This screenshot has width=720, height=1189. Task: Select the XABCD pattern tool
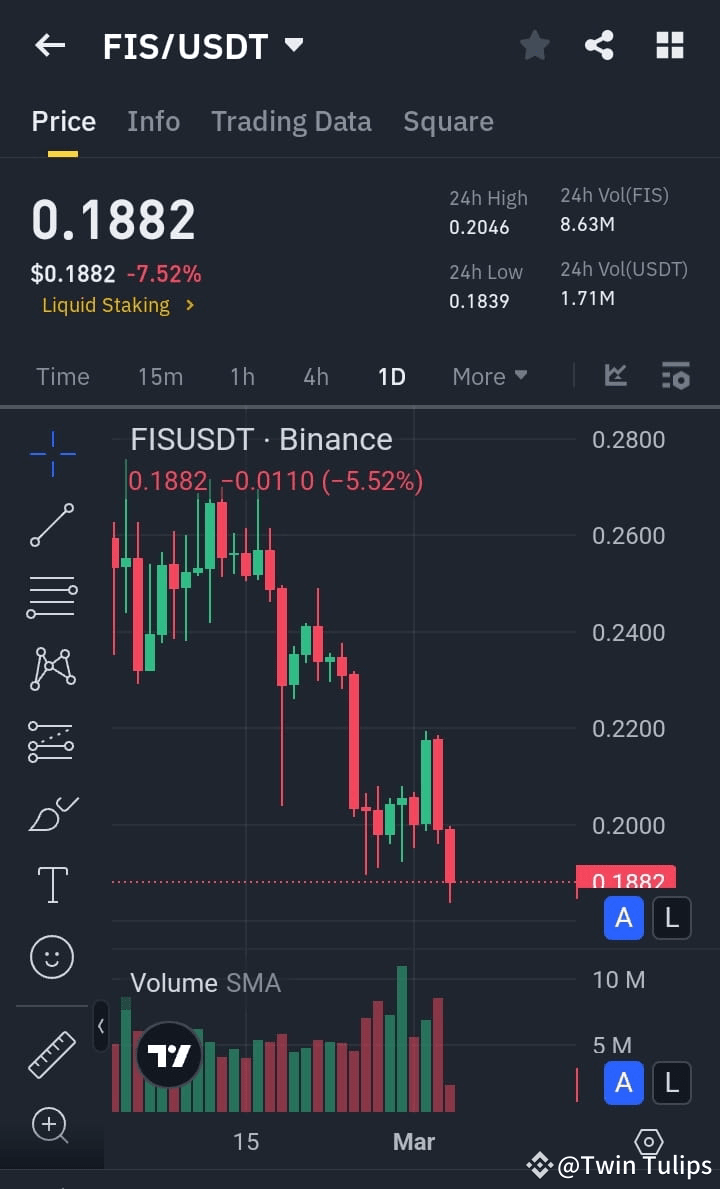click(51, 667)
